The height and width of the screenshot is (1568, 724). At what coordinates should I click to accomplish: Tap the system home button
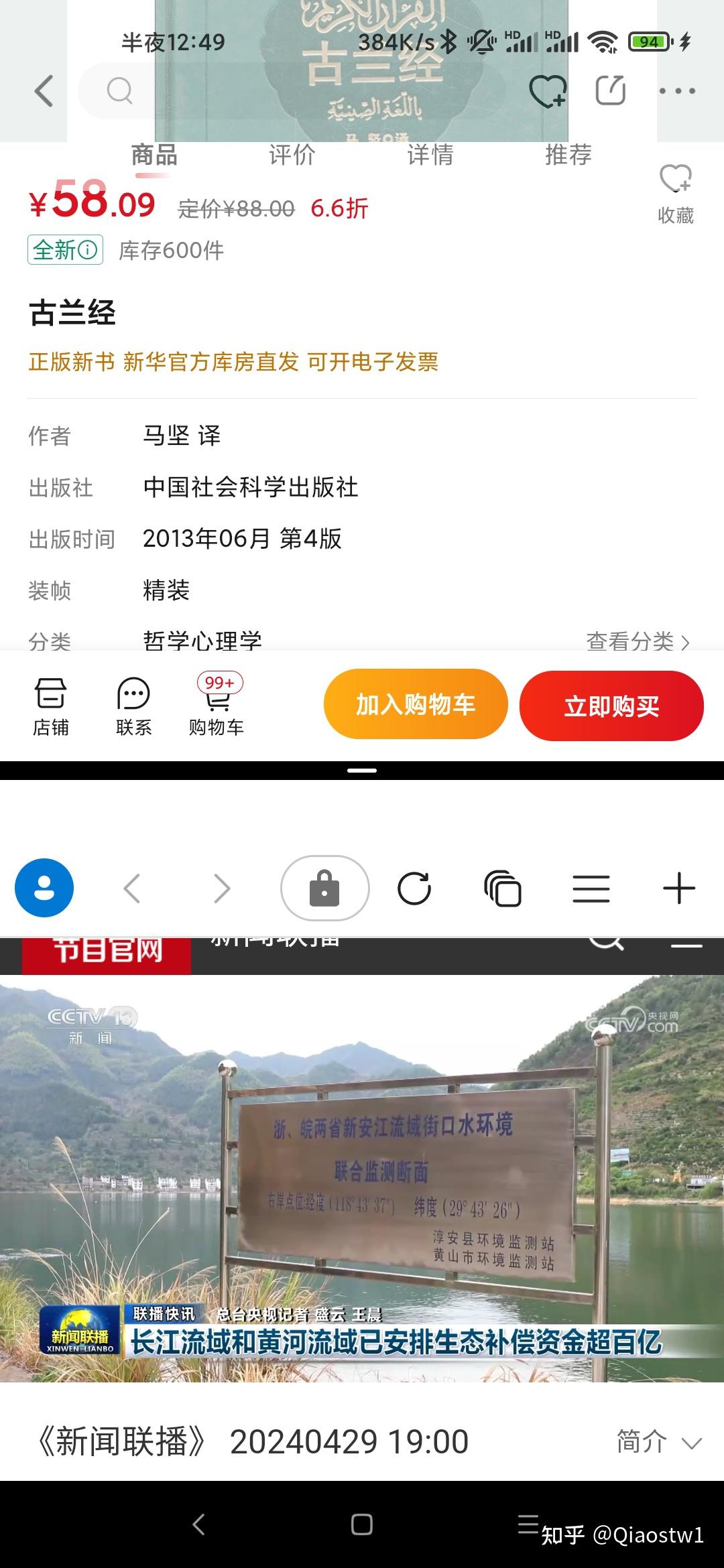362,1525
